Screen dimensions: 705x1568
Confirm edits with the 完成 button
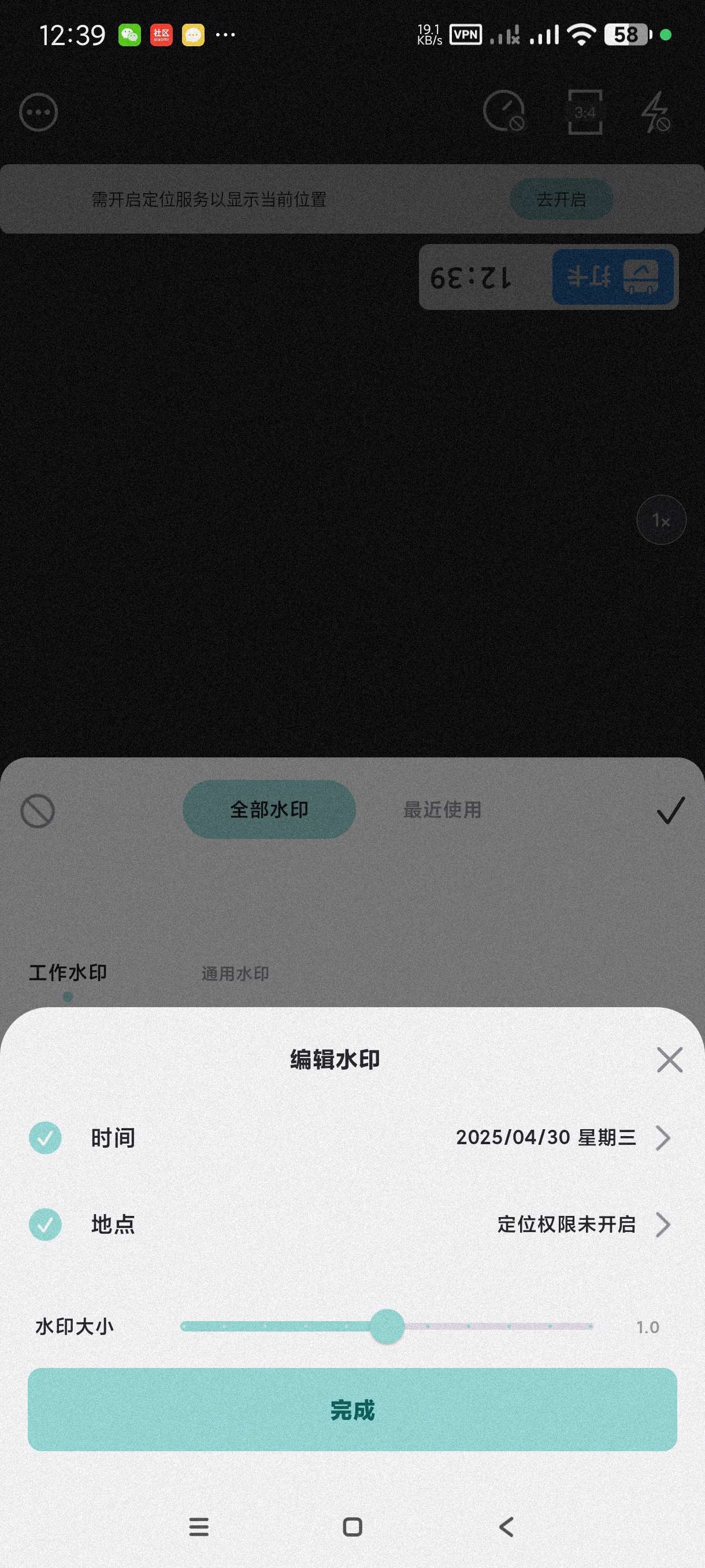point(352,1410)
